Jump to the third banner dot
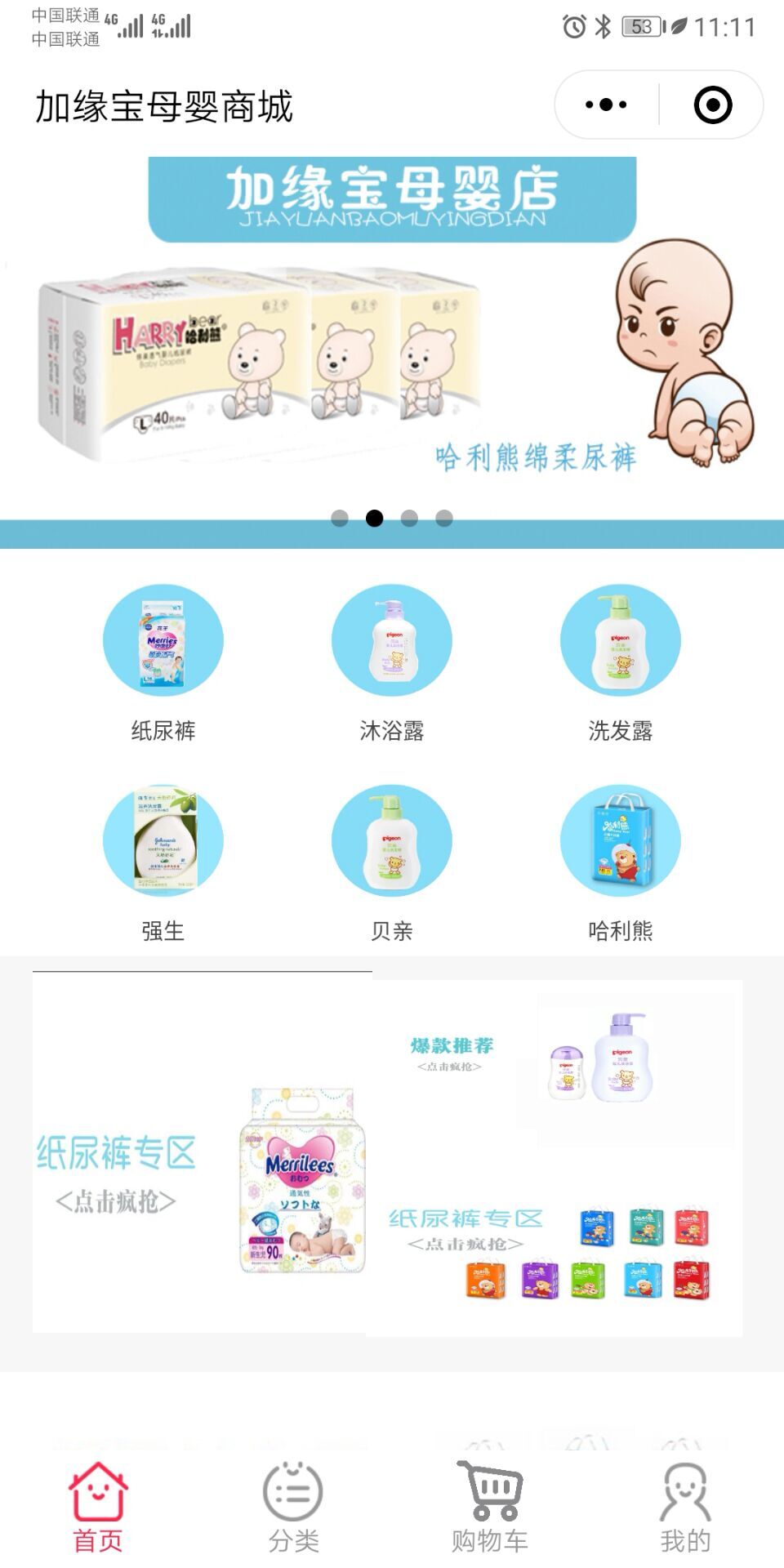Screen dimensions: 784x1568 point(409,518)
